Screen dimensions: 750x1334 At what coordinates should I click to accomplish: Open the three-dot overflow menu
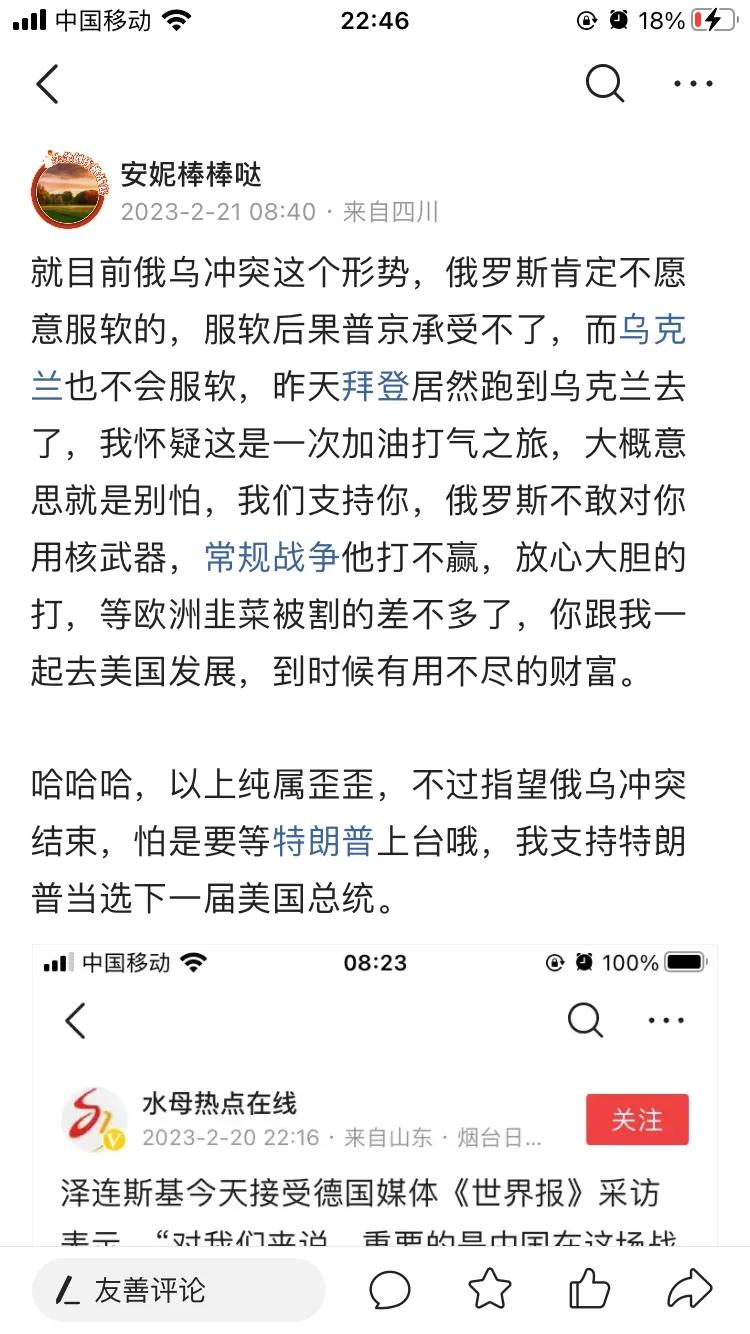[693, 84]
